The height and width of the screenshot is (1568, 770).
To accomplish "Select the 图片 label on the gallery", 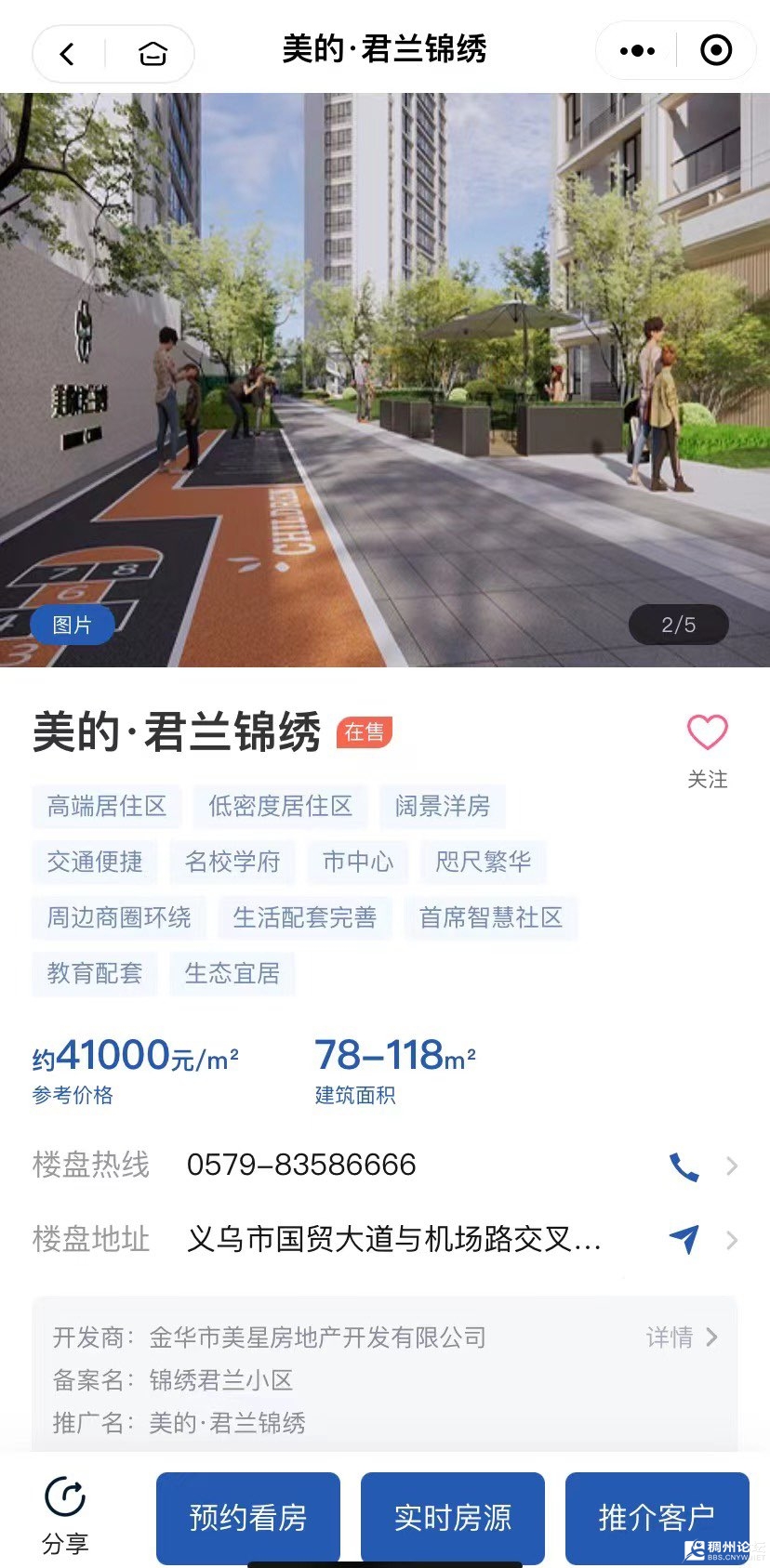I will pos(73,625).
